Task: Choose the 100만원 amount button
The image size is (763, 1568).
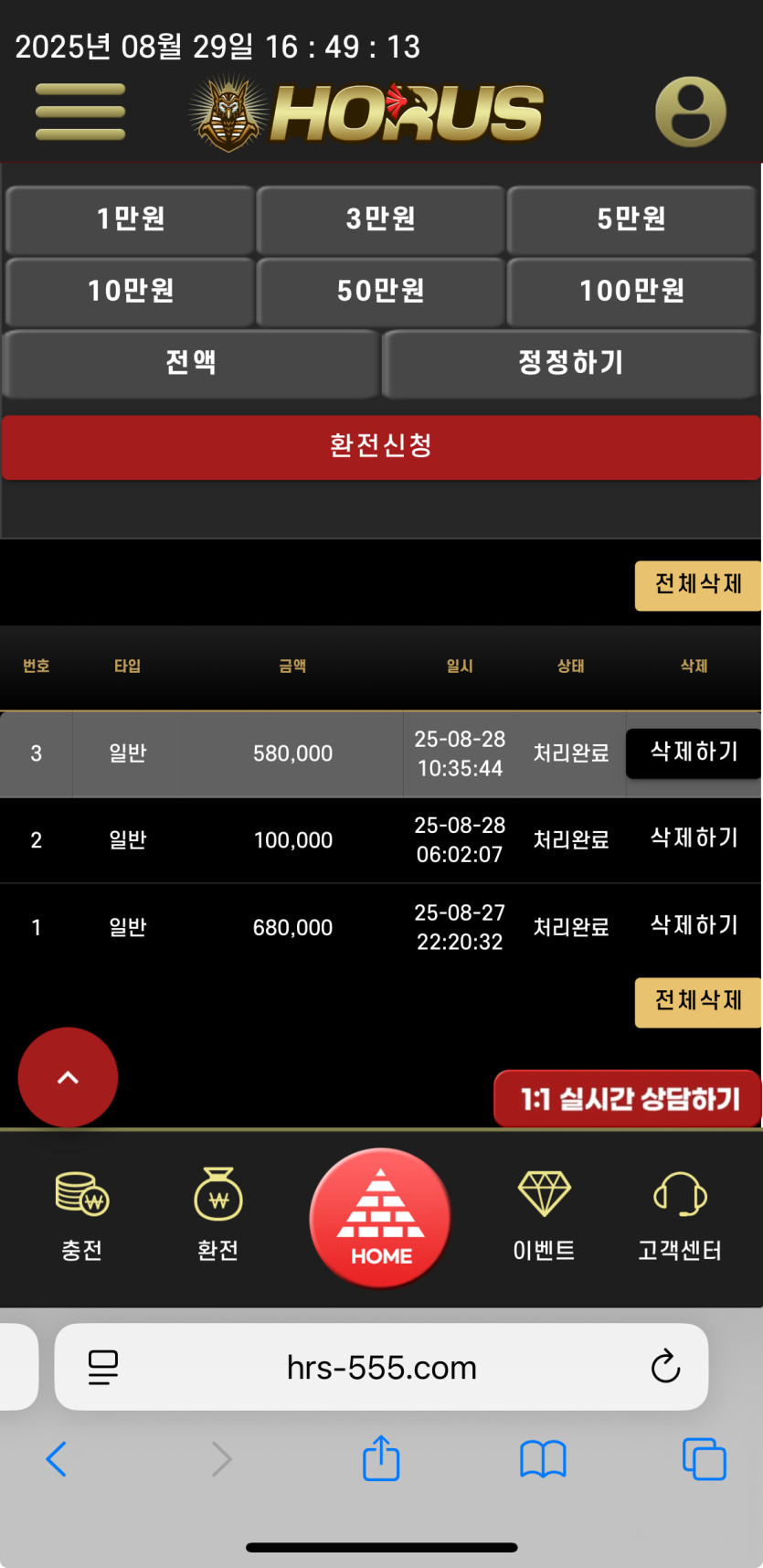Action: (631, 291)
